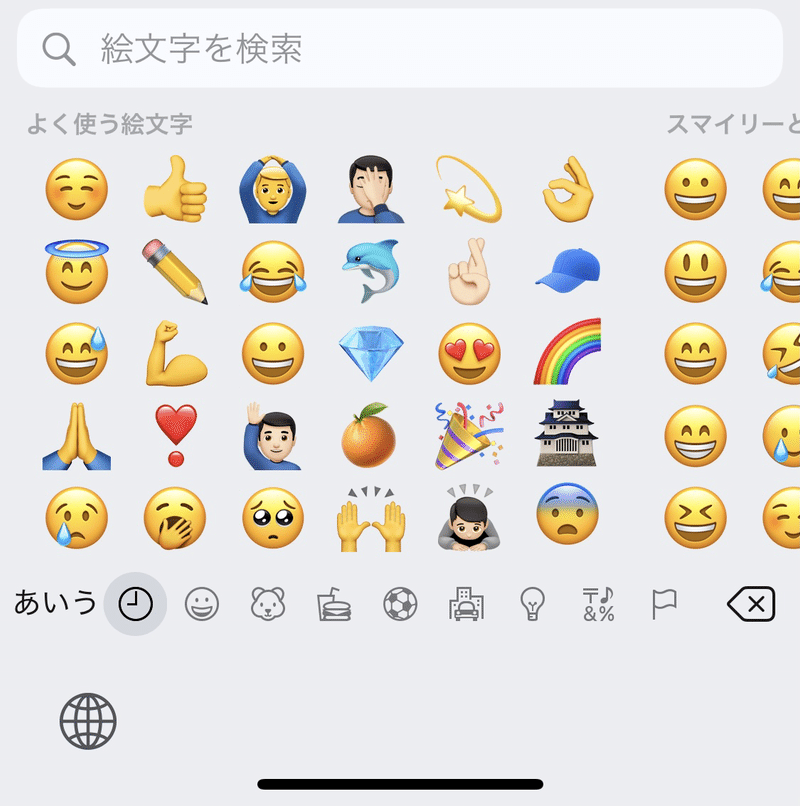Insert the pencil emoji
800x806 pixels.
point(174,271)
